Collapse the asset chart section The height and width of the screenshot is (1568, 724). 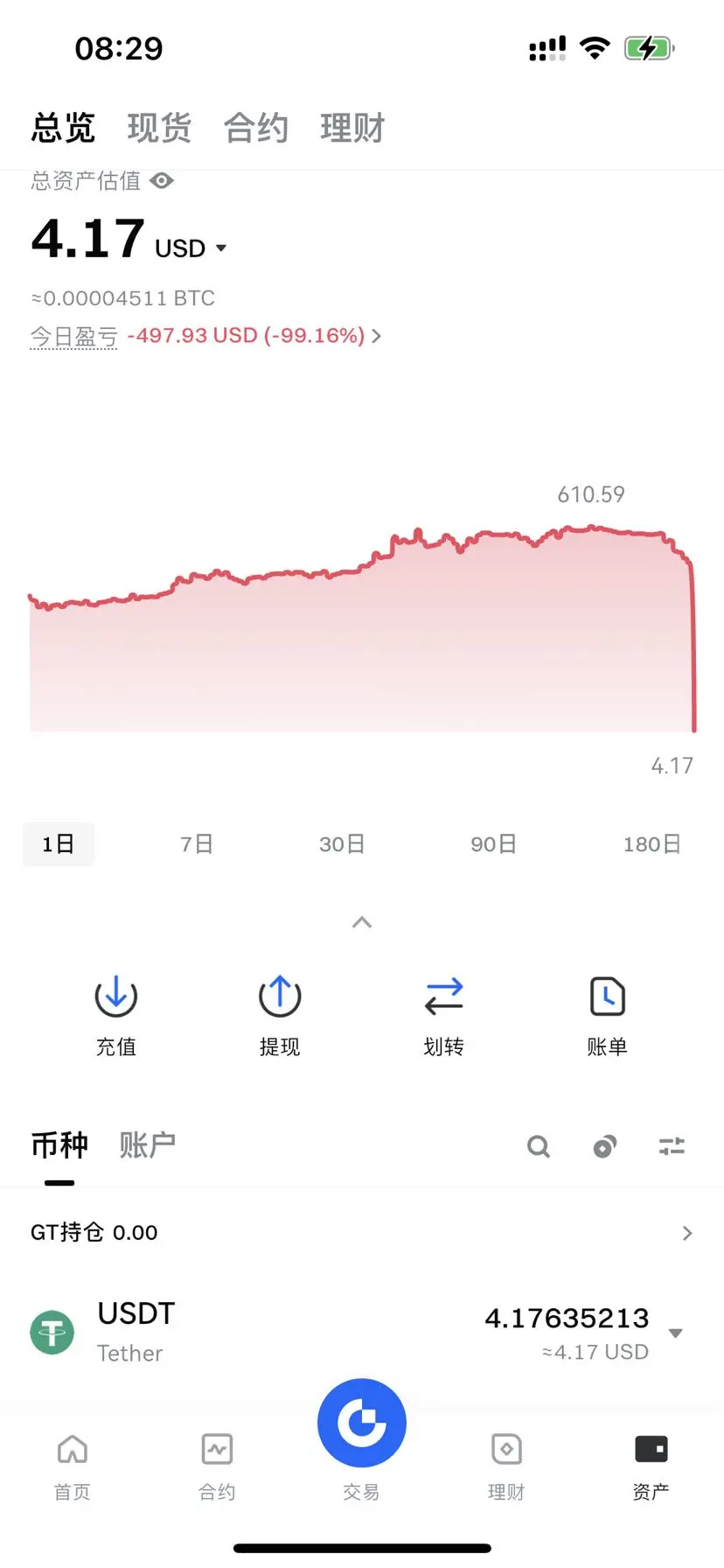tap(362, 922)
